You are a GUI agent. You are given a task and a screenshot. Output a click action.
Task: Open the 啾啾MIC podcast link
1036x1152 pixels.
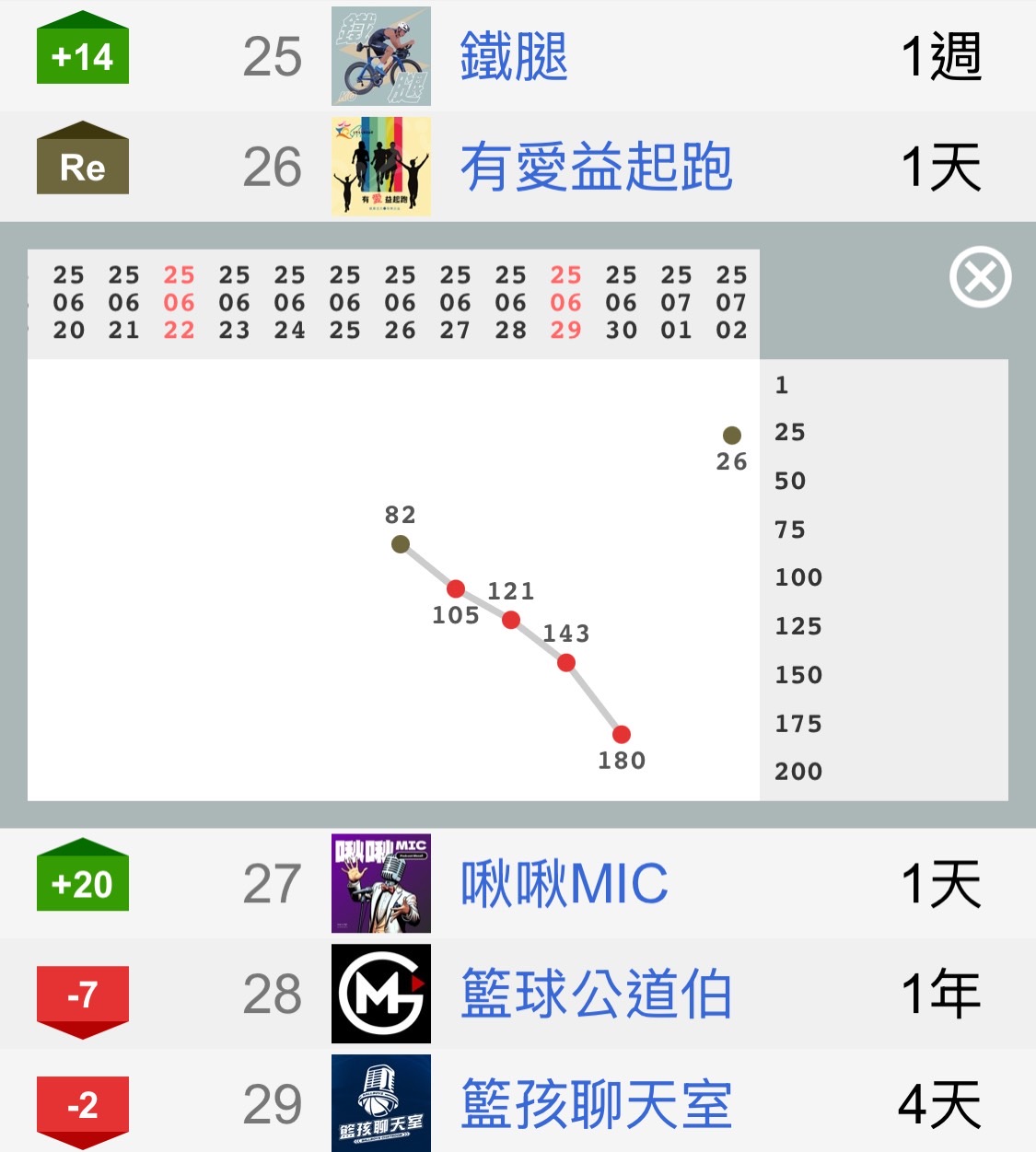pos(564,884)
